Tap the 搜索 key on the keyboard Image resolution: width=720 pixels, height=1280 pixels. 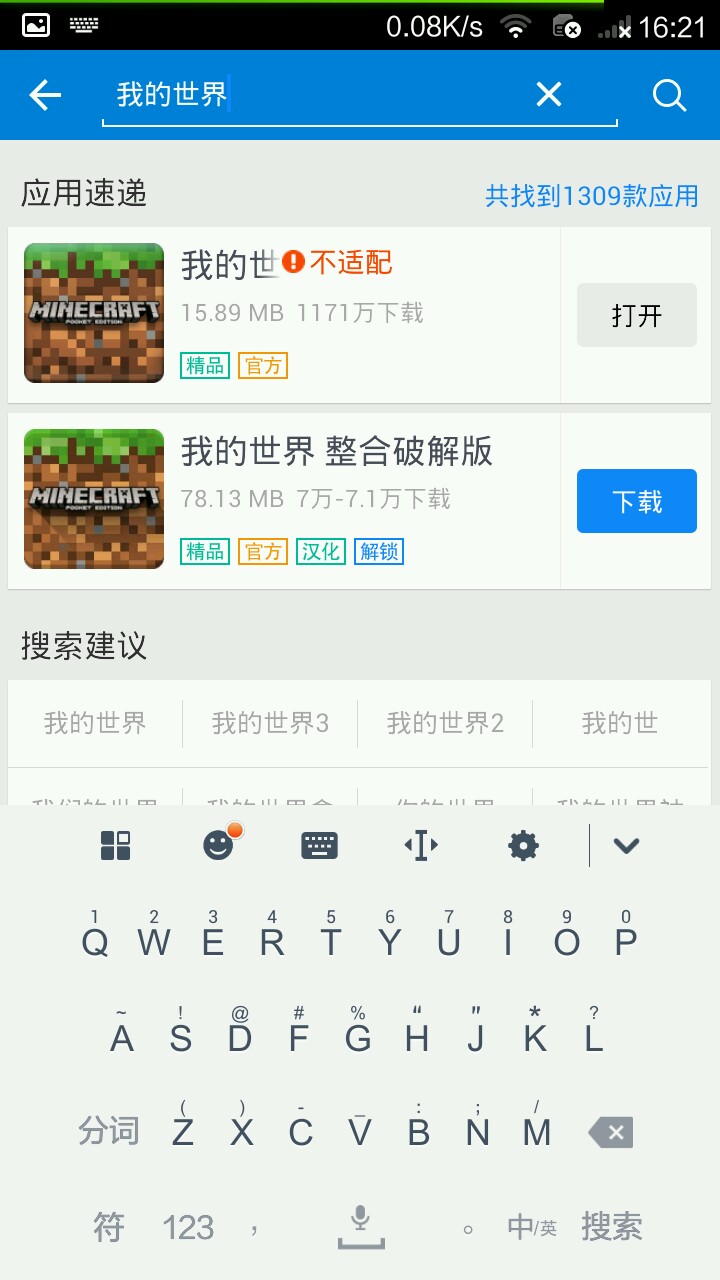(x=611, y=1227)
